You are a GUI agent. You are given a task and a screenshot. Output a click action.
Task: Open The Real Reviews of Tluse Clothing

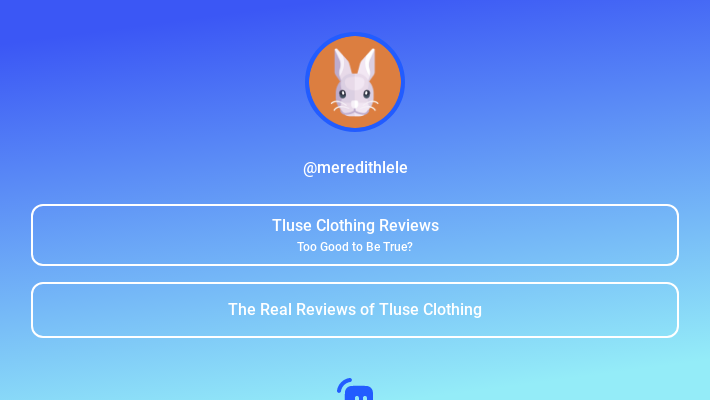(355, 310)
